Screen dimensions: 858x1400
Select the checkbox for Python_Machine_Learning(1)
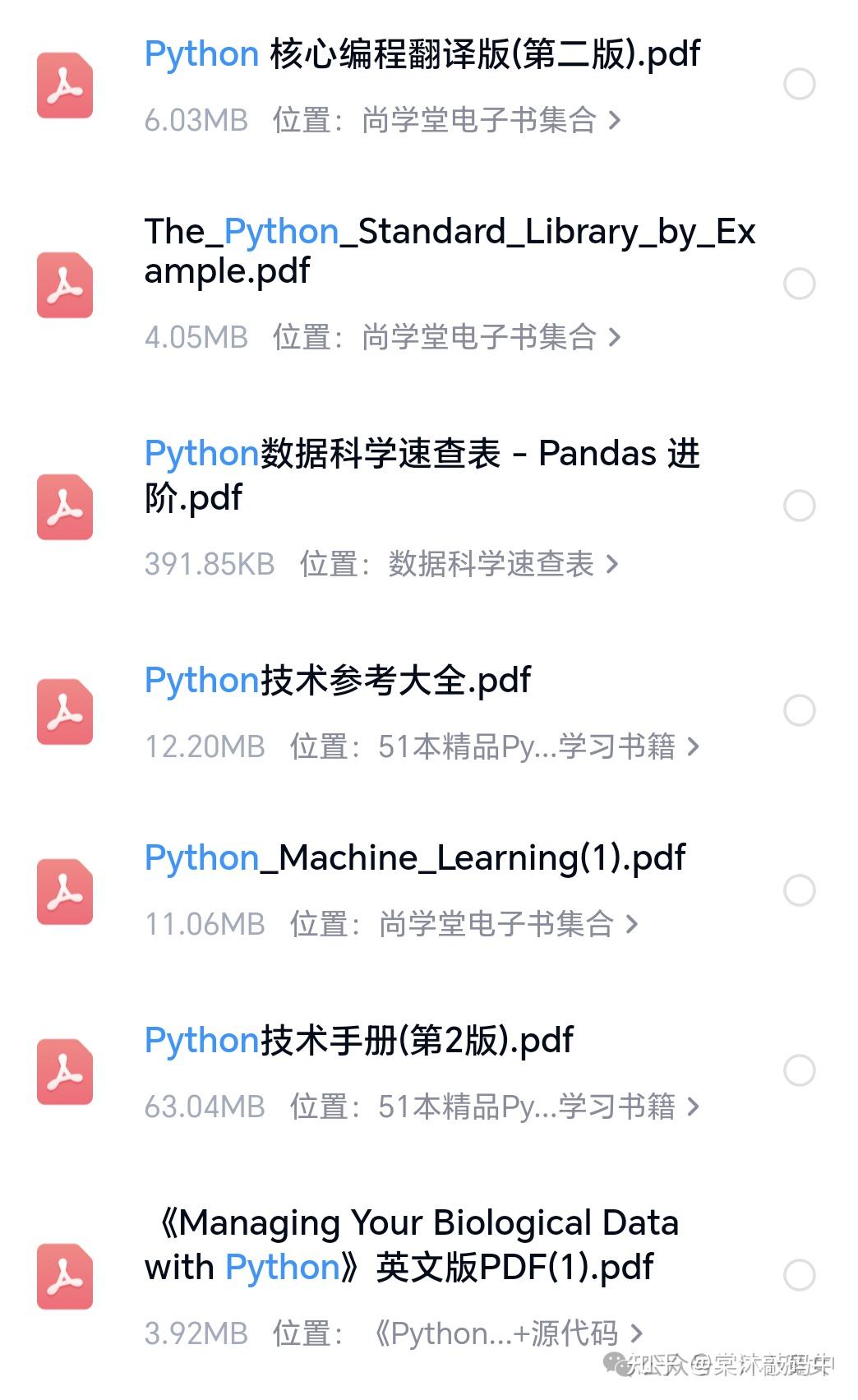coord(800,890)
